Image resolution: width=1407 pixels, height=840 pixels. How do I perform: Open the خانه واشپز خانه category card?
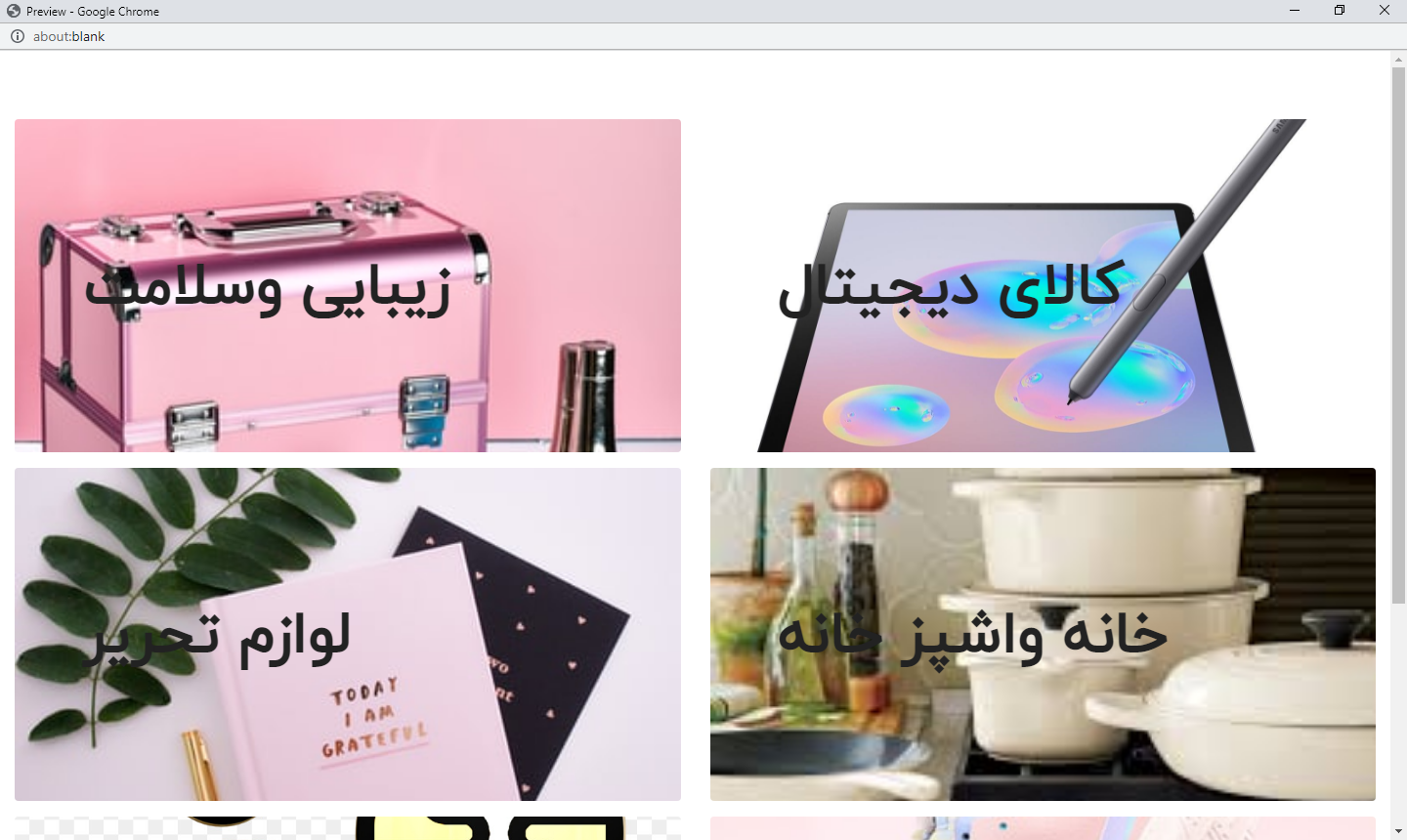click(1043, 634)
